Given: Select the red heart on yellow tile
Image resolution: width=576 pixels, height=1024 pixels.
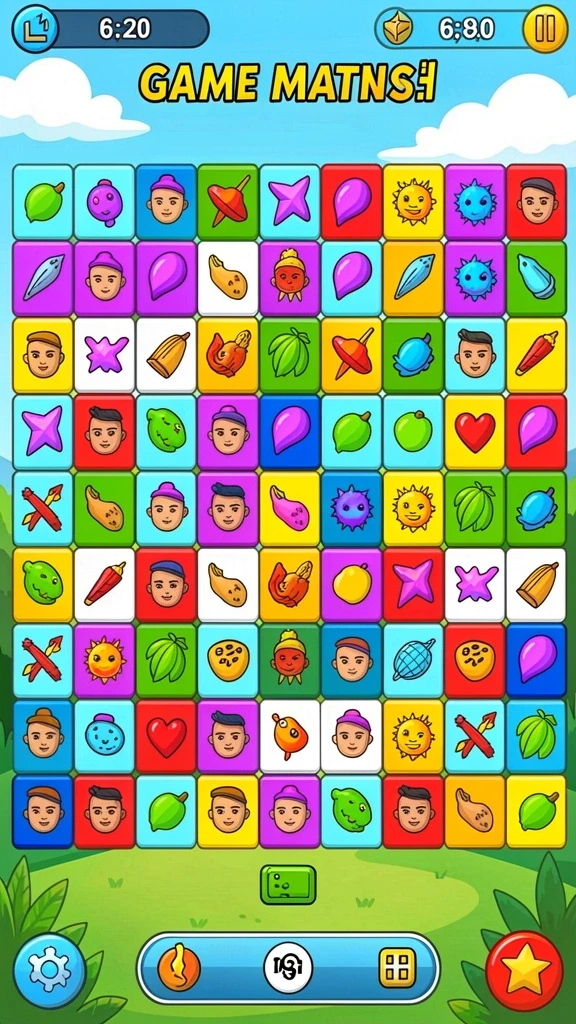Looking at the screenshot, I should coord(475,432).
